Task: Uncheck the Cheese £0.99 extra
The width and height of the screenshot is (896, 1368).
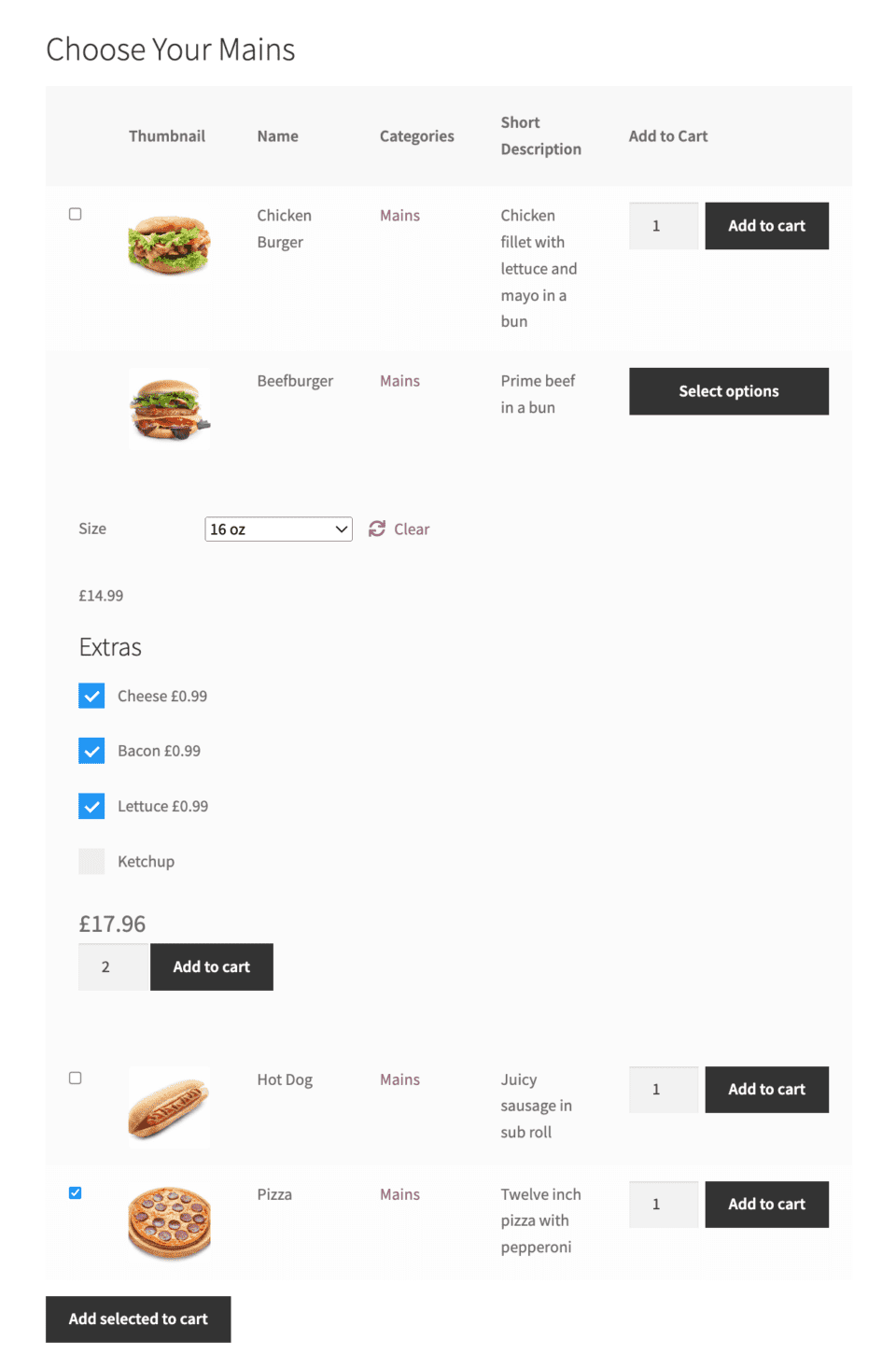Action: point(91,696)
